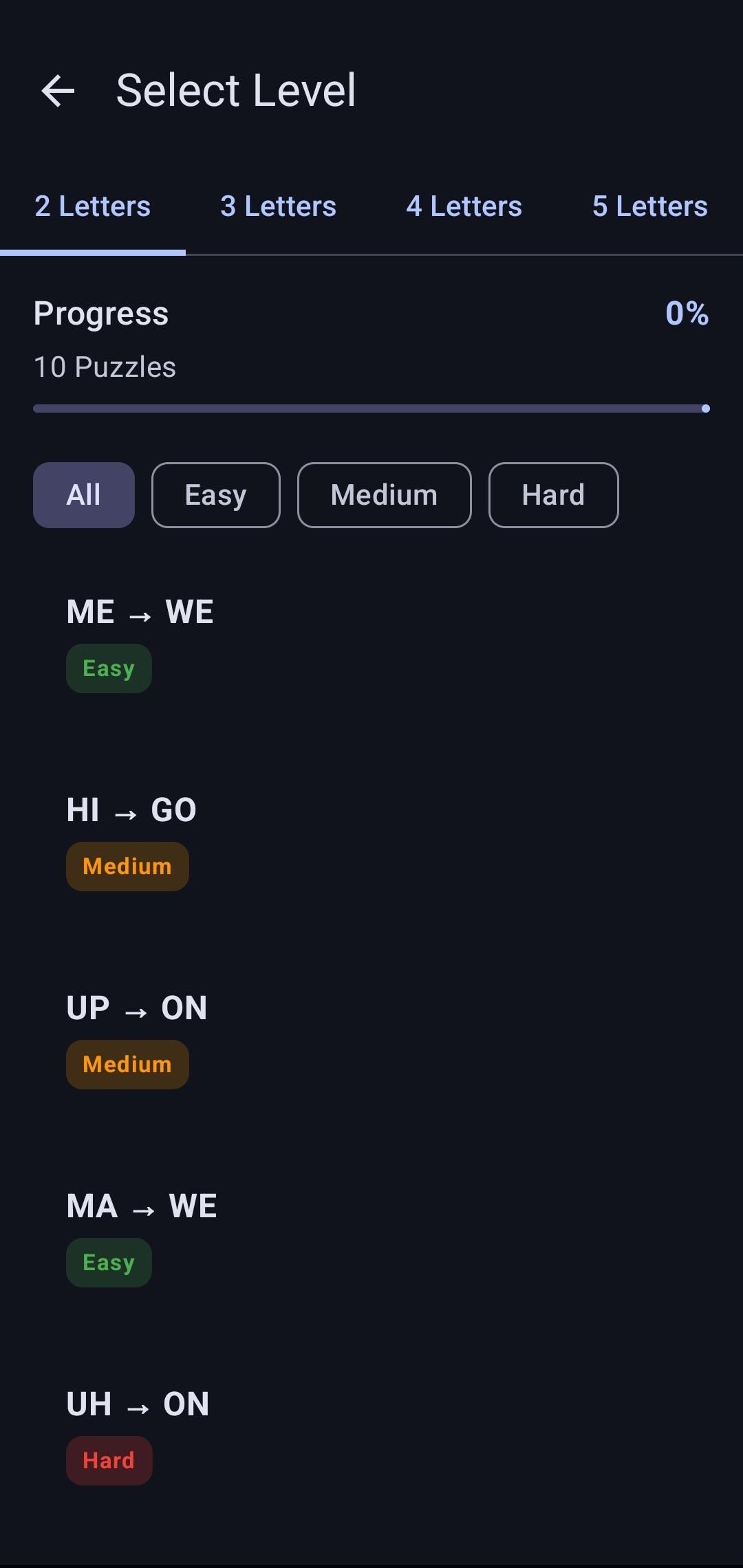Click the Hard badge under UH ON
743x1568 pixels.
point(108,1460)
